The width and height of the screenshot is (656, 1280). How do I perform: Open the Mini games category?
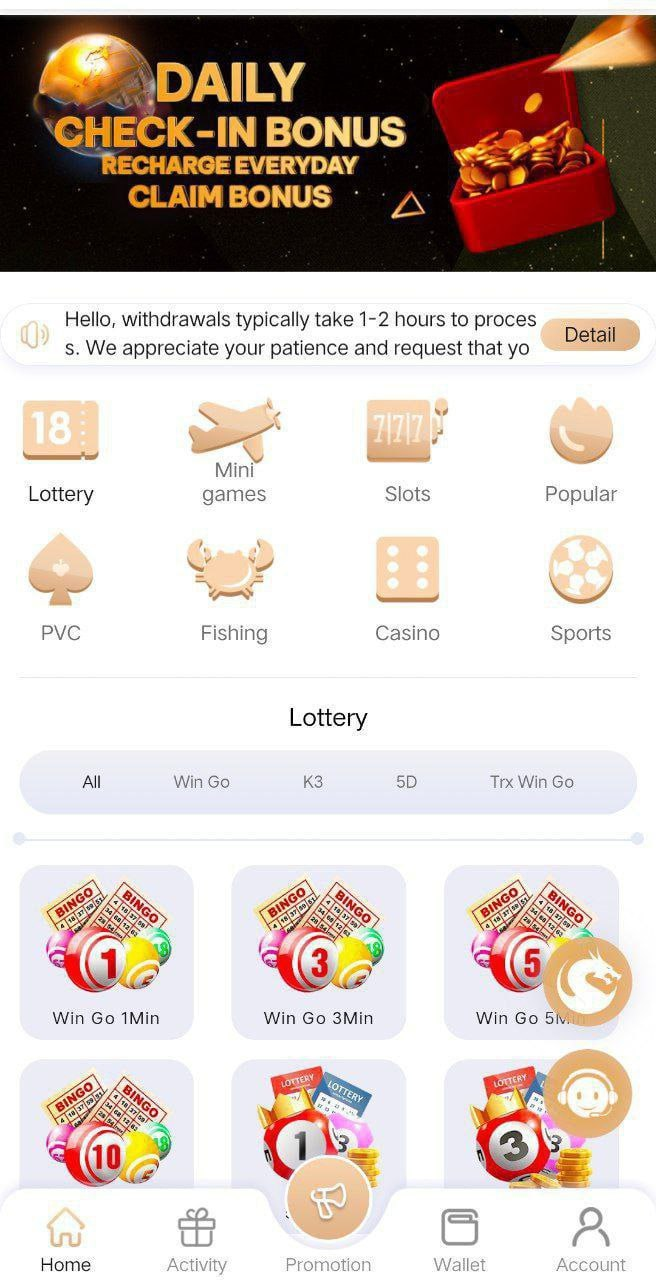click(234, 451)
